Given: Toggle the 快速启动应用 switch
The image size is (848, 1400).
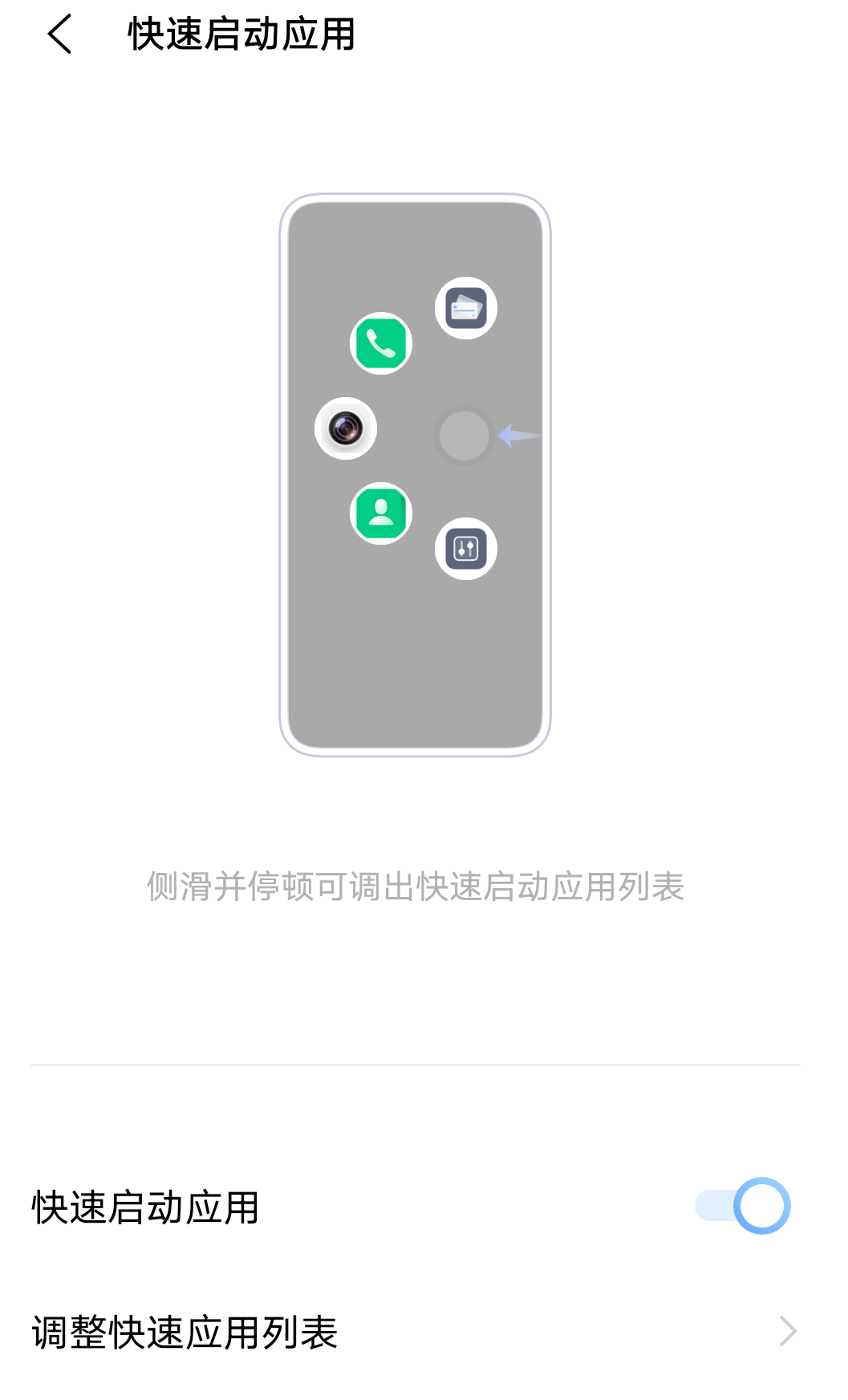Looking at the screenshot, I should pyautogui.click(x=742, y=1206).
